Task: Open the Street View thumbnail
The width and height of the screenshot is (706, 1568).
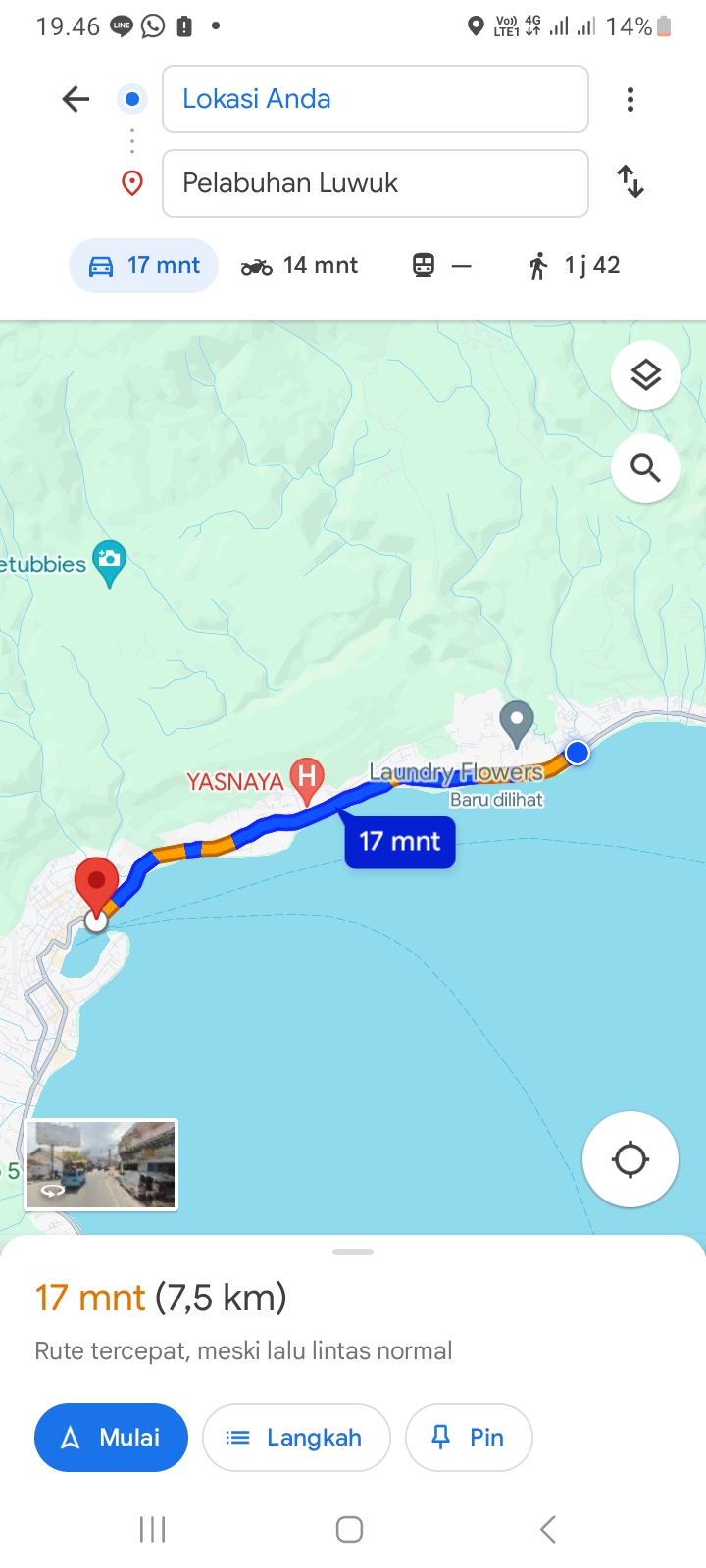Action: click(101, 1164)
